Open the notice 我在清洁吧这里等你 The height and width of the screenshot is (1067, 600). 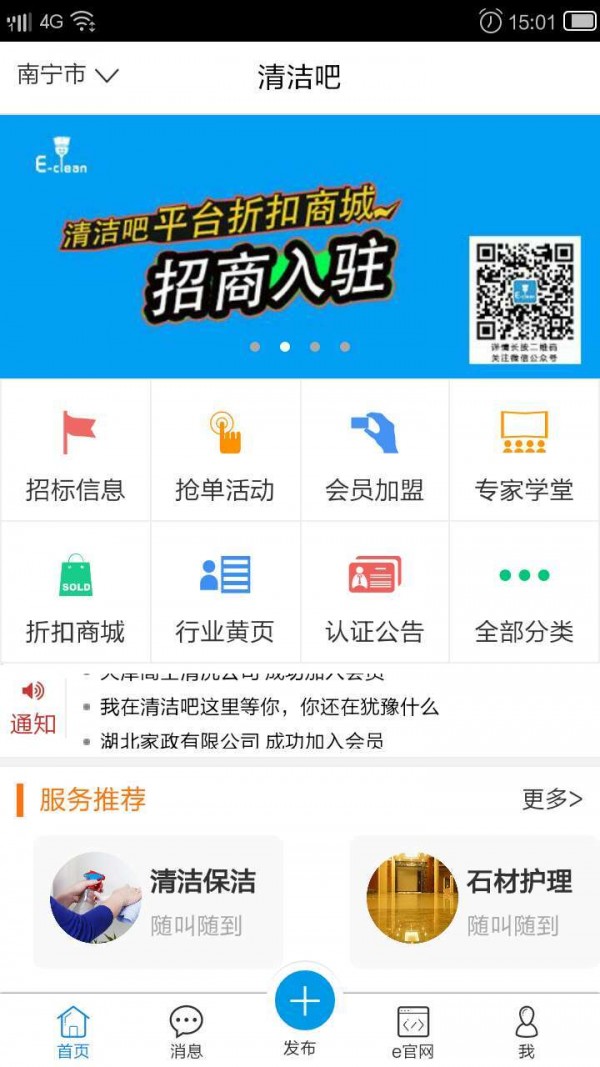(270, 707)
